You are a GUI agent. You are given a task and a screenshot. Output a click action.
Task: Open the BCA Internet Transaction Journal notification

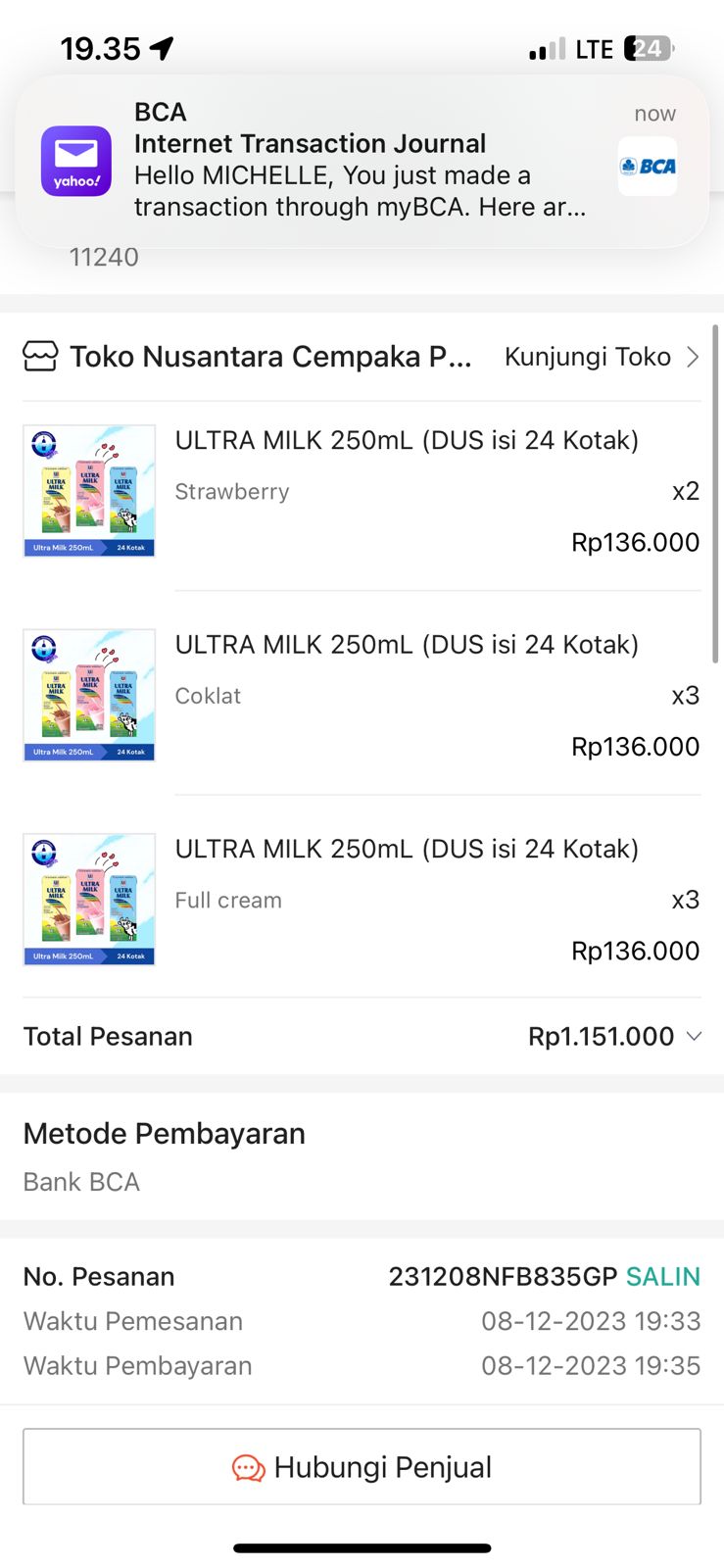pyautogui.click(x=361, y=161)
